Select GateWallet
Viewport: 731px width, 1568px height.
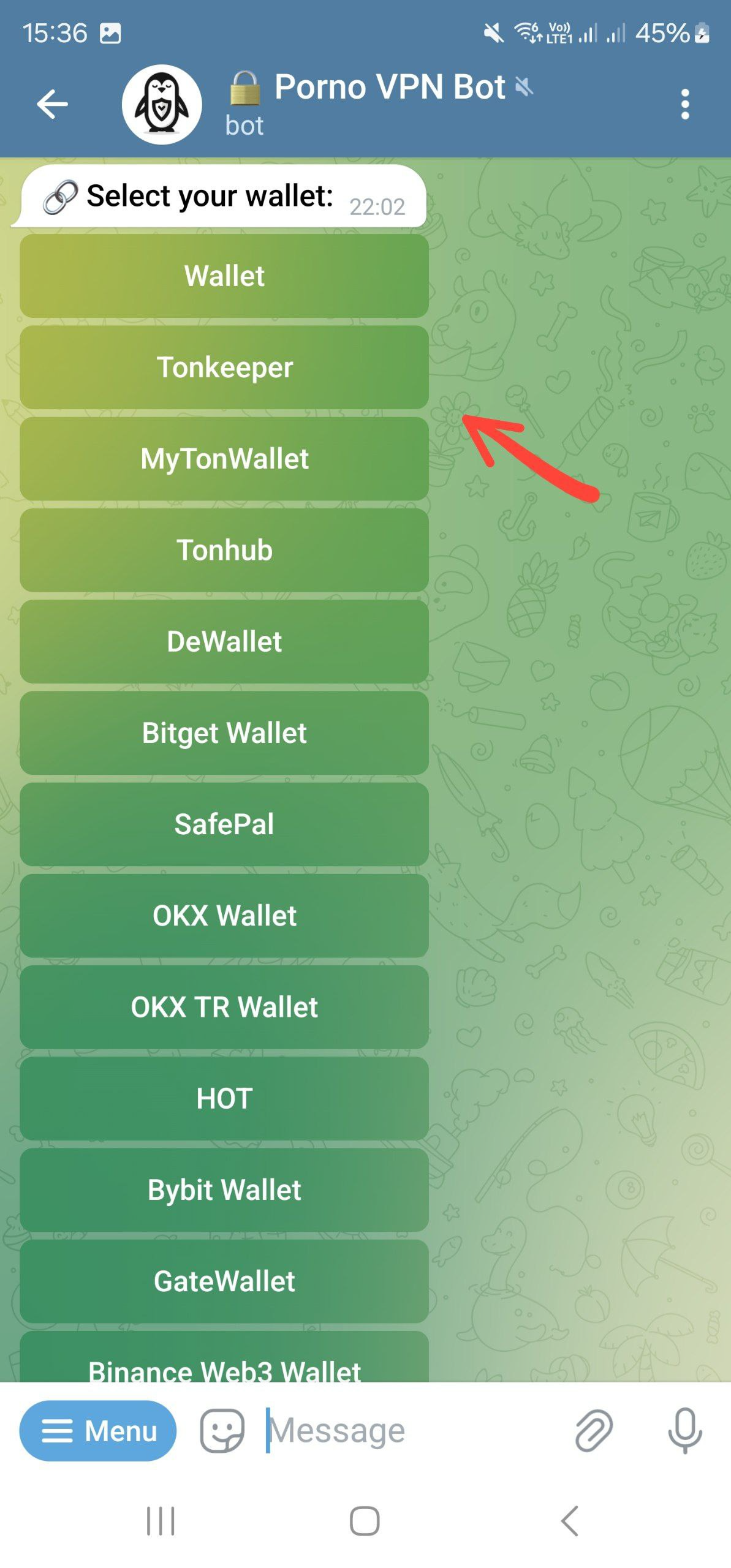[x=224, y=1280]
